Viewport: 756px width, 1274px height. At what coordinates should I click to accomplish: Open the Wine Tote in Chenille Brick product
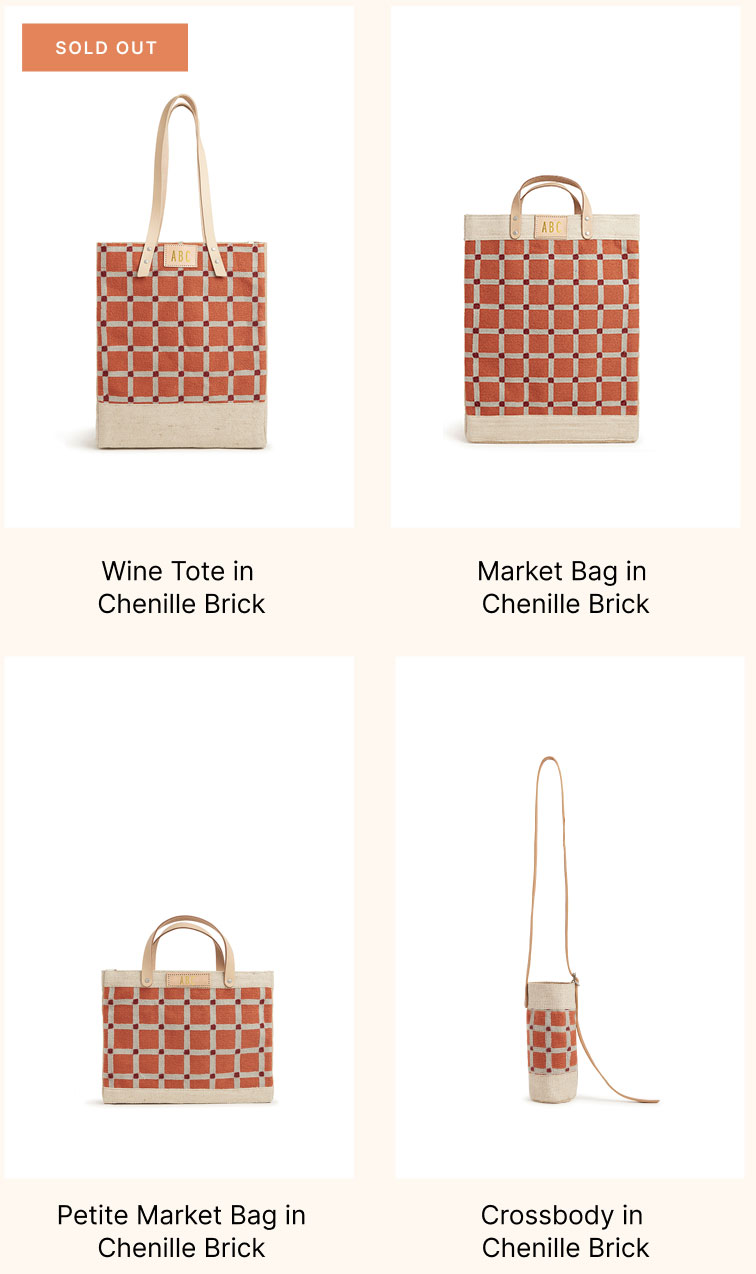181,587
